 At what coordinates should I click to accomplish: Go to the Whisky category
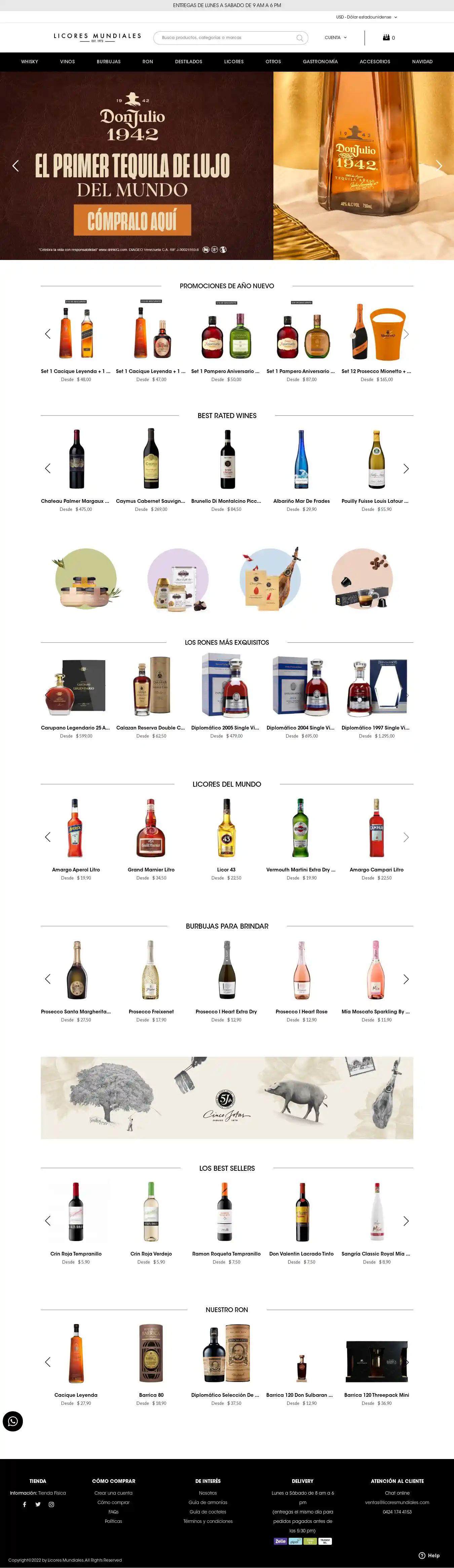(29, 62)
